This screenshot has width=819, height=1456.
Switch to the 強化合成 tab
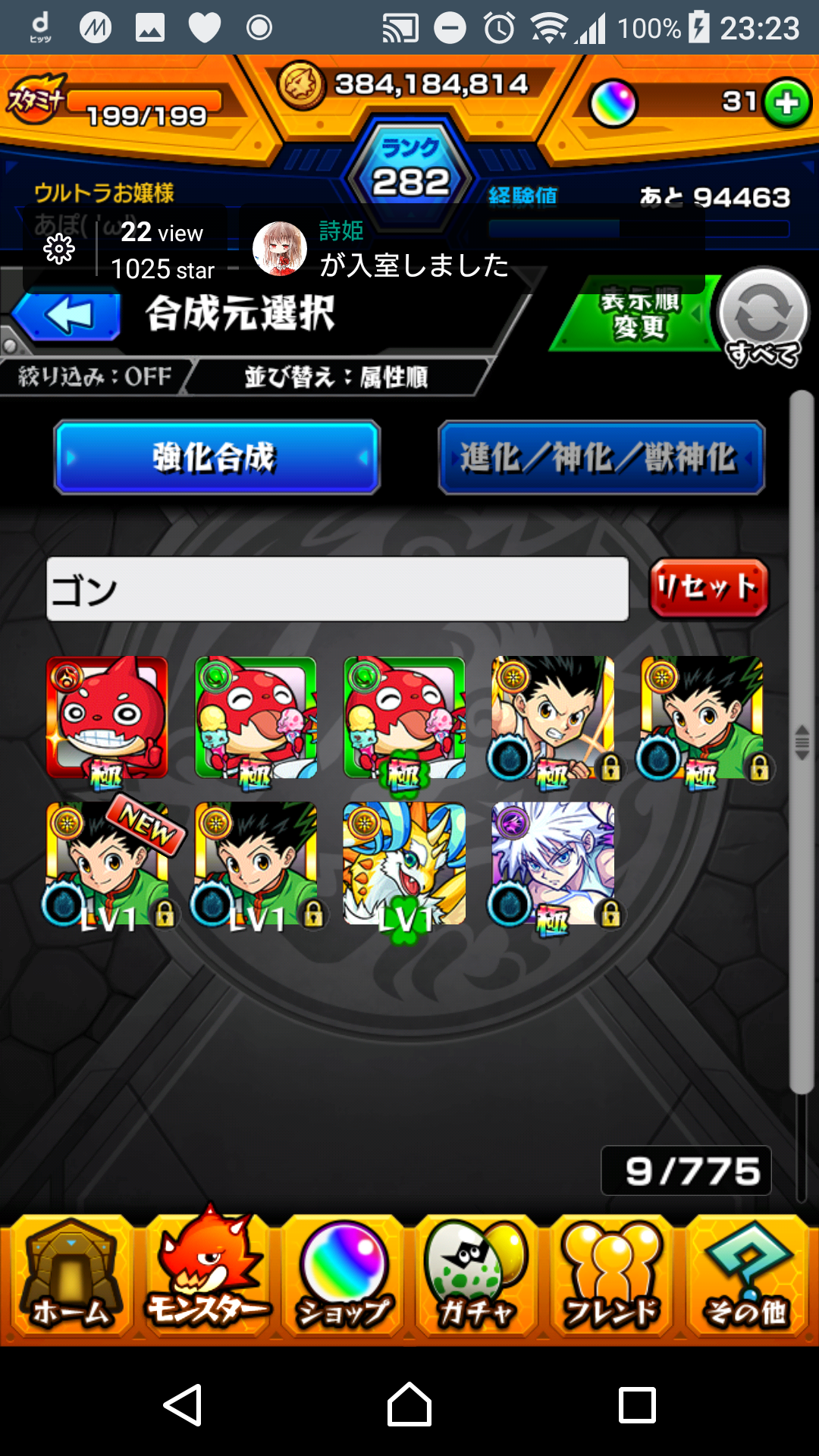[x=216, y=457]
